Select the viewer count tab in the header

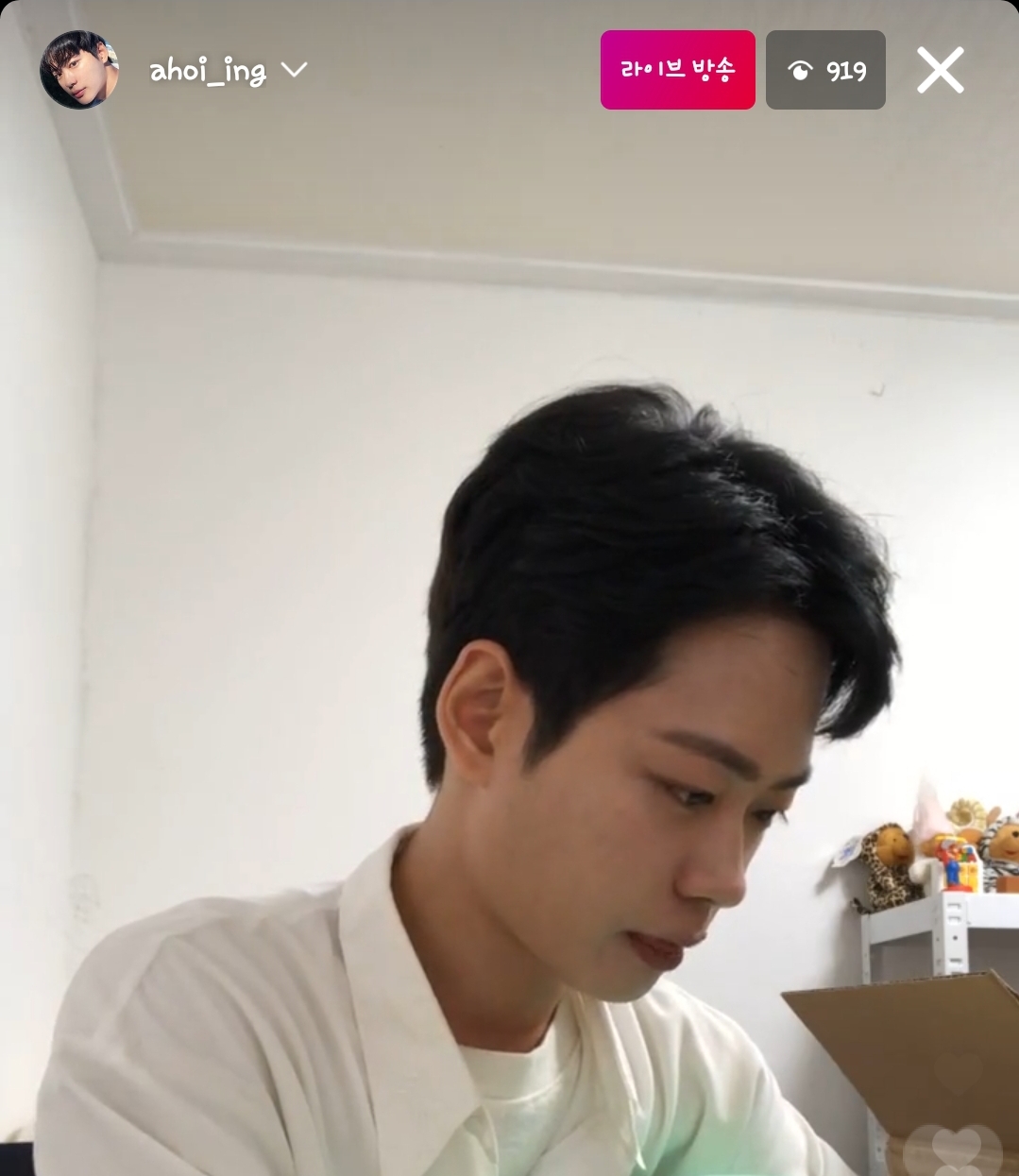(825, 69)
